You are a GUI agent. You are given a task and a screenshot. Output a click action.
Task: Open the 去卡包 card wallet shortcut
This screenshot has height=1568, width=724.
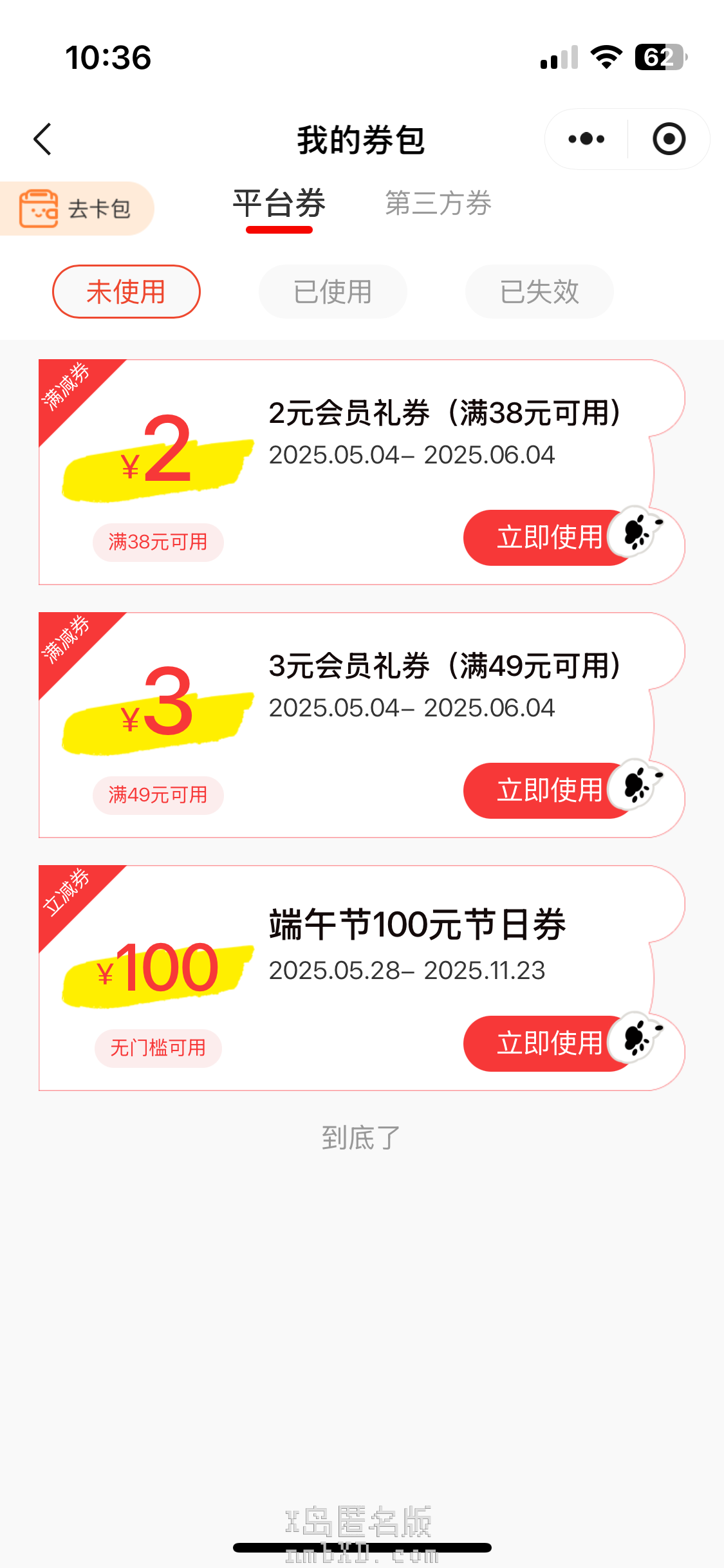click(77, 209)
